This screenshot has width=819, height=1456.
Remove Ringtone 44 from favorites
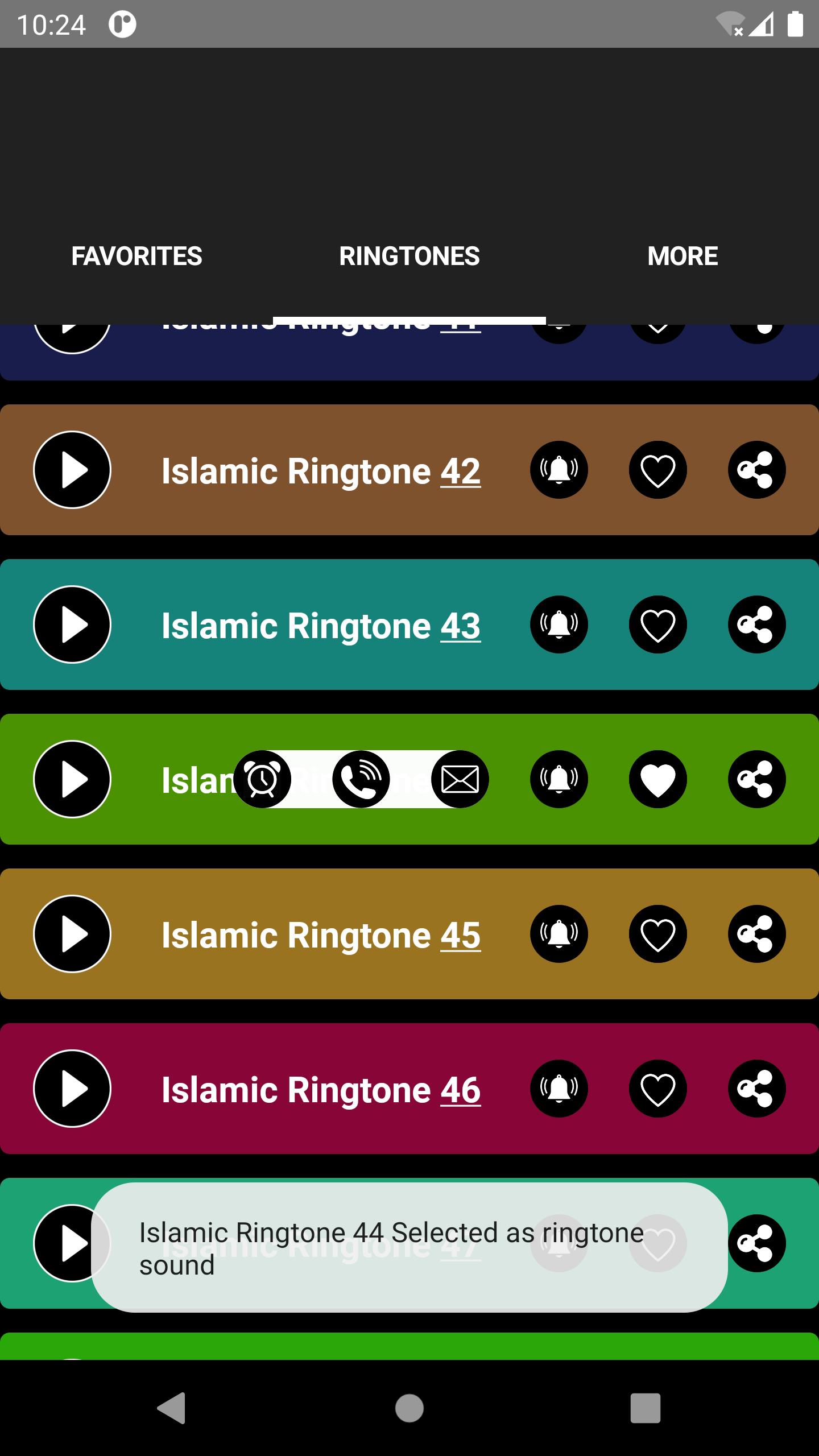tap(657, 779)
